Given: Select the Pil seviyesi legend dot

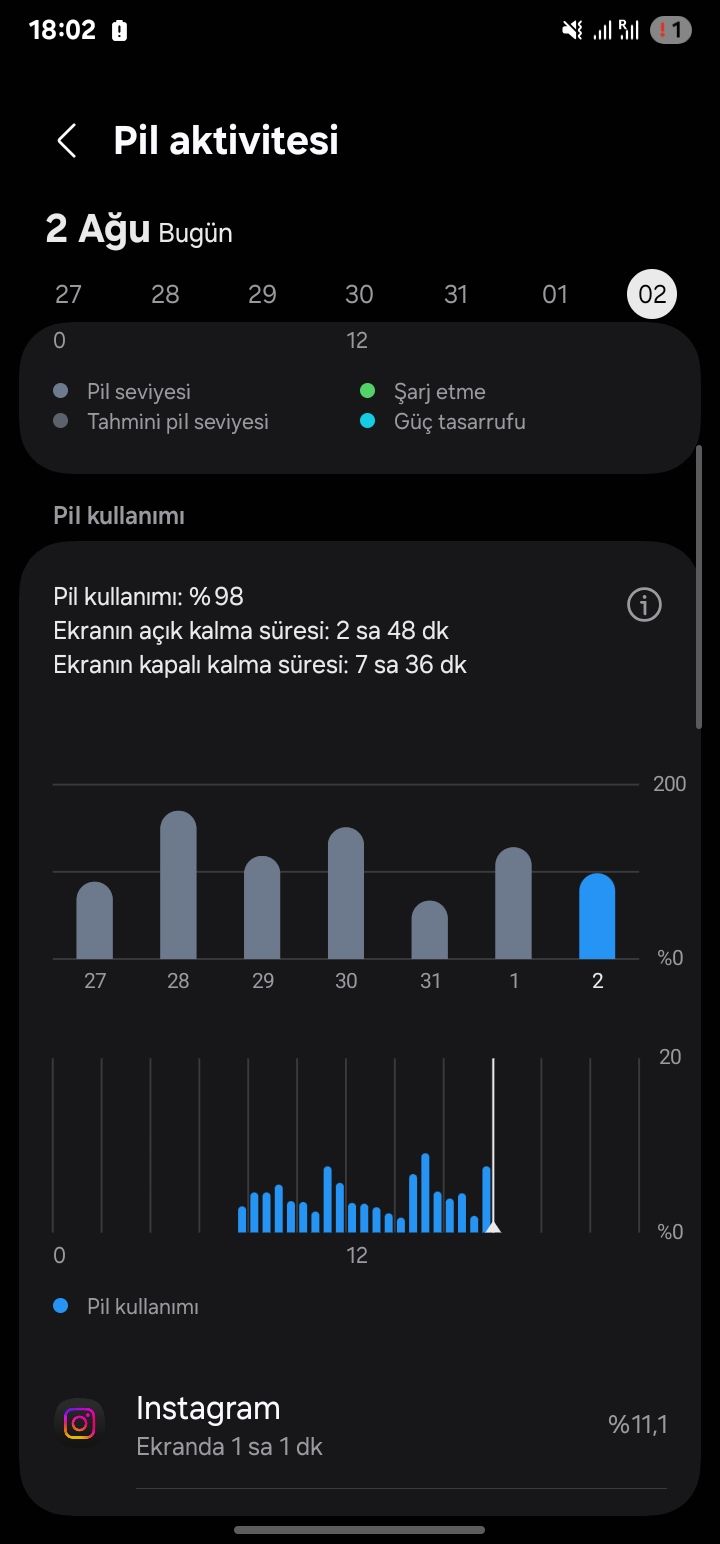Looking at the screenshot, I should [63, 391].
